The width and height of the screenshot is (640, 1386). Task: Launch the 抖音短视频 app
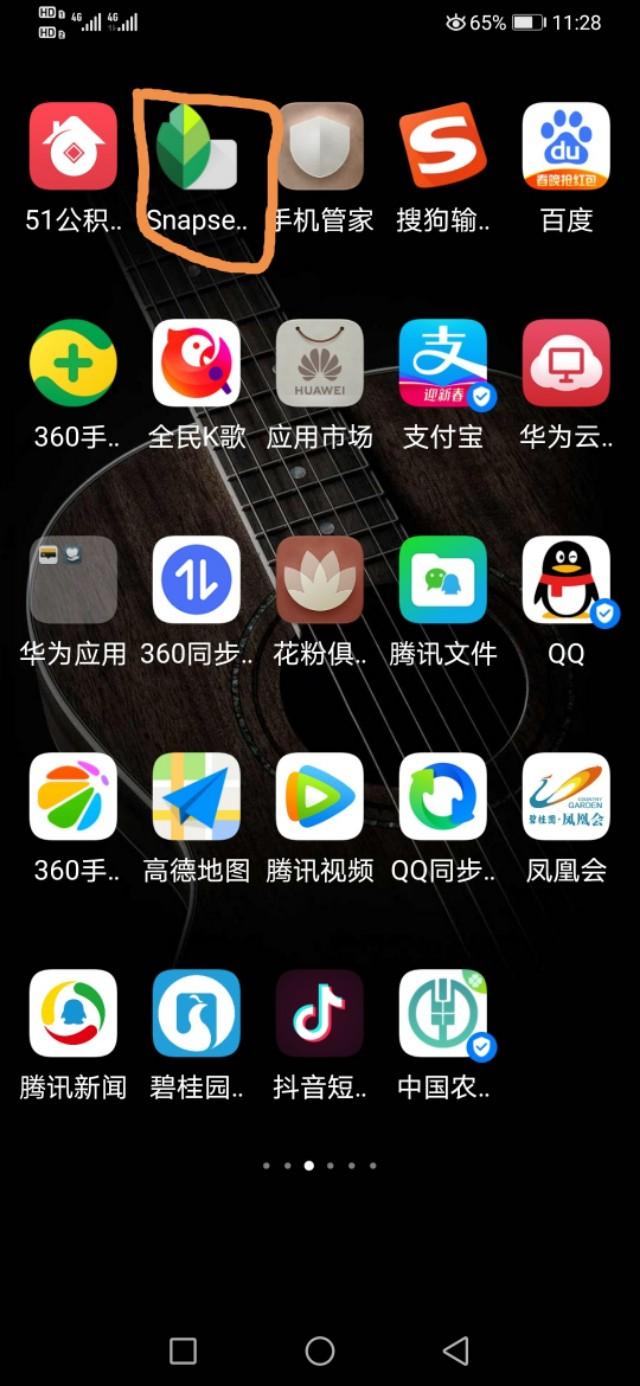click(320, 1013)
